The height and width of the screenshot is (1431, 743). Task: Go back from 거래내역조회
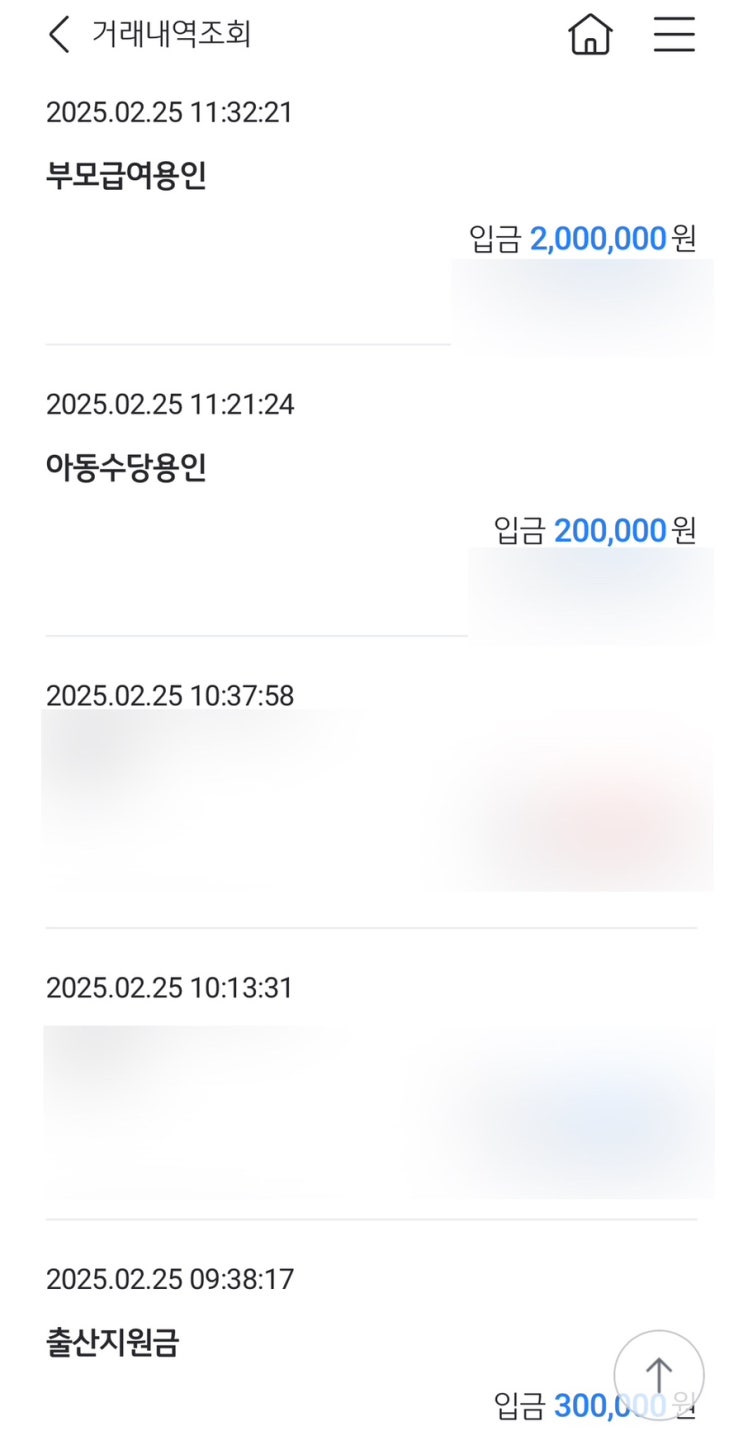point(60,35)
